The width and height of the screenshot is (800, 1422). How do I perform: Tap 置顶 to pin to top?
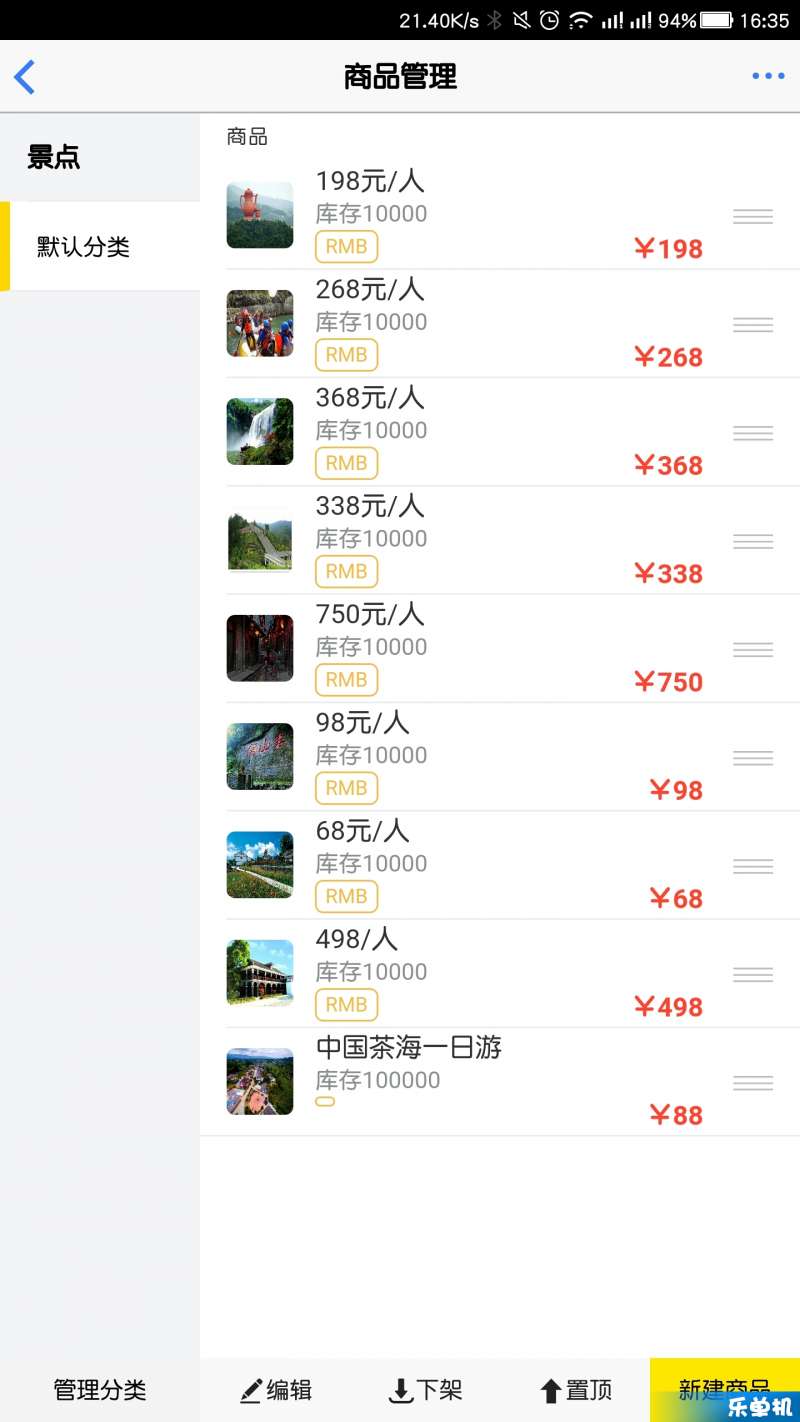click(576, 1390)
